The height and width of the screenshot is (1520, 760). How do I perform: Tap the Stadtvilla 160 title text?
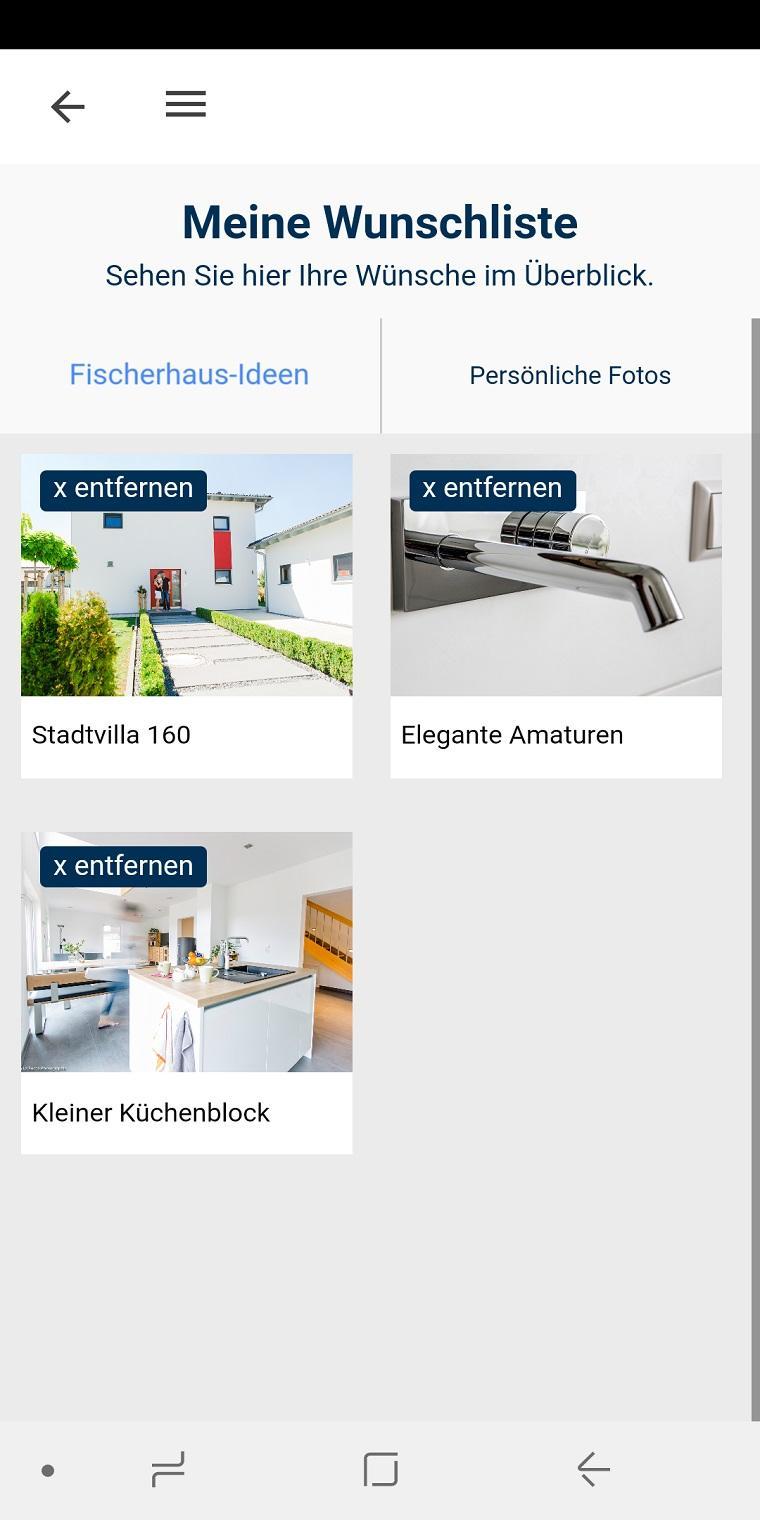[x=112, y=734]
